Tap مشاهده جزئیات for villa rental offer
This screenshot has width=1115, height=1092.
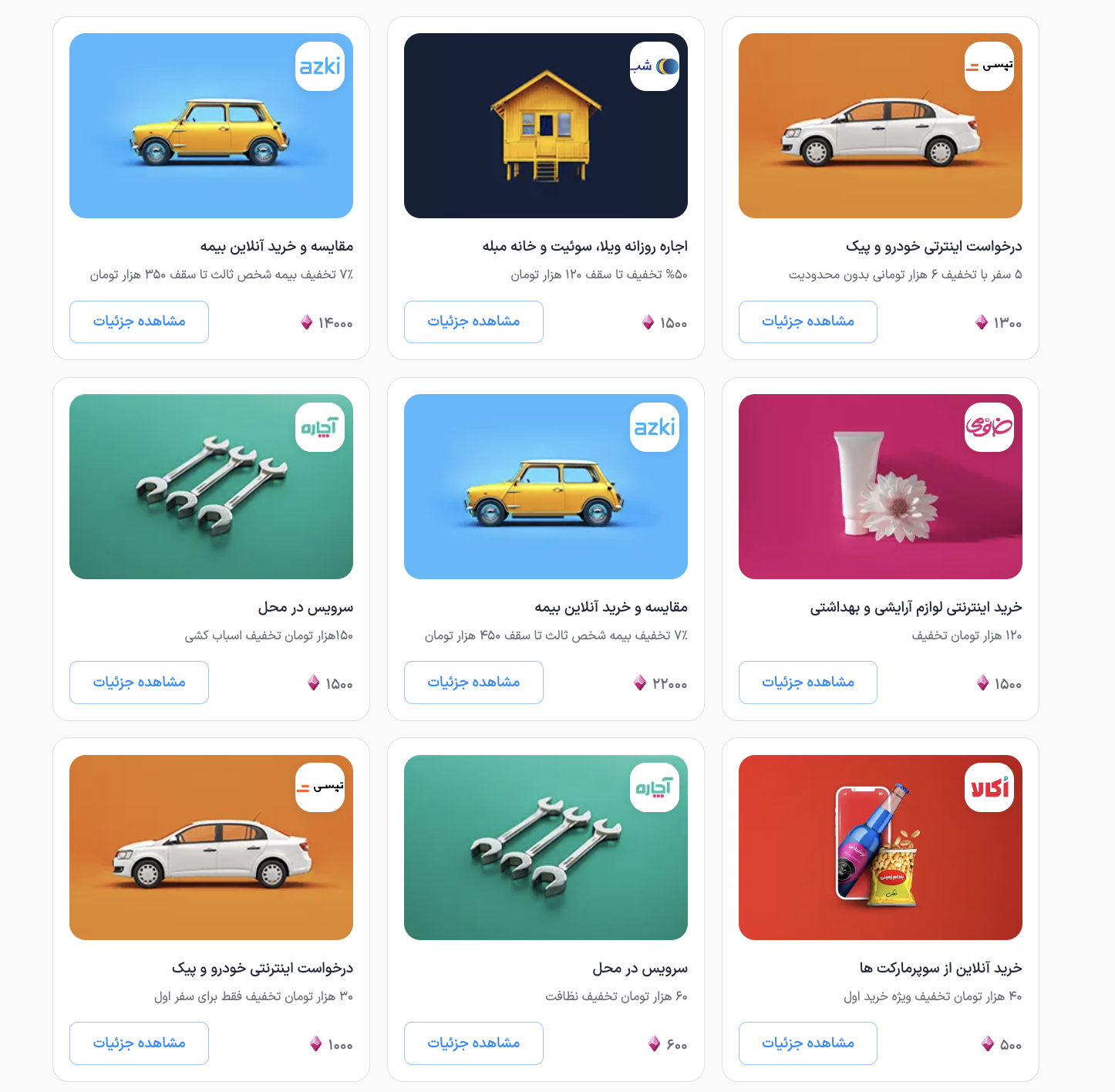(473, 322)
